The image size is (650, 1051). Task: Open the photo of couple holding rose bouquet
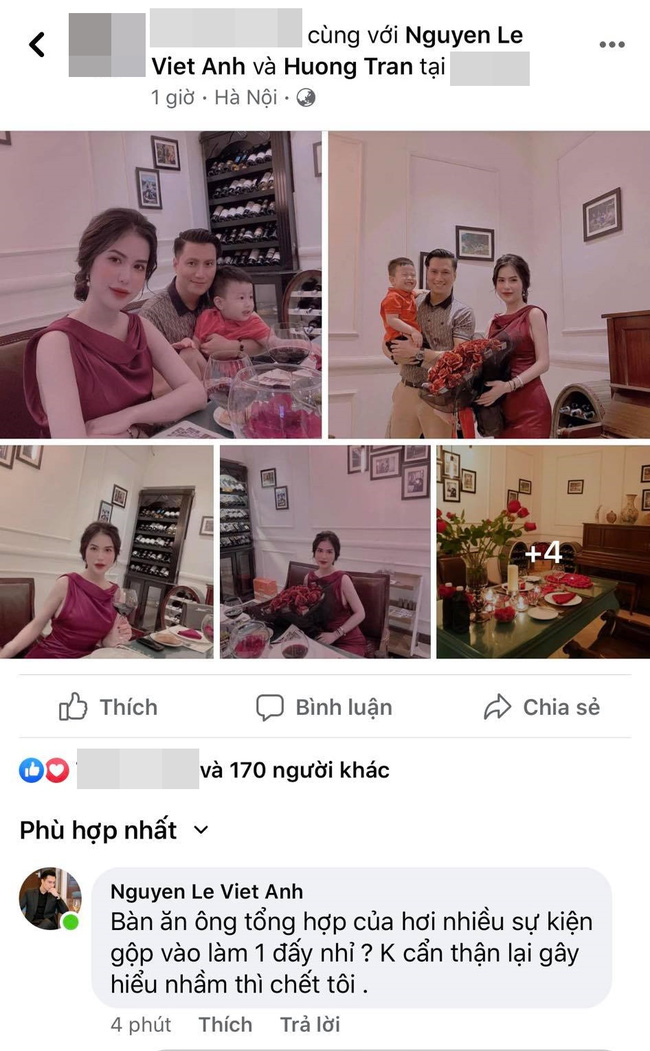[488, 285]
